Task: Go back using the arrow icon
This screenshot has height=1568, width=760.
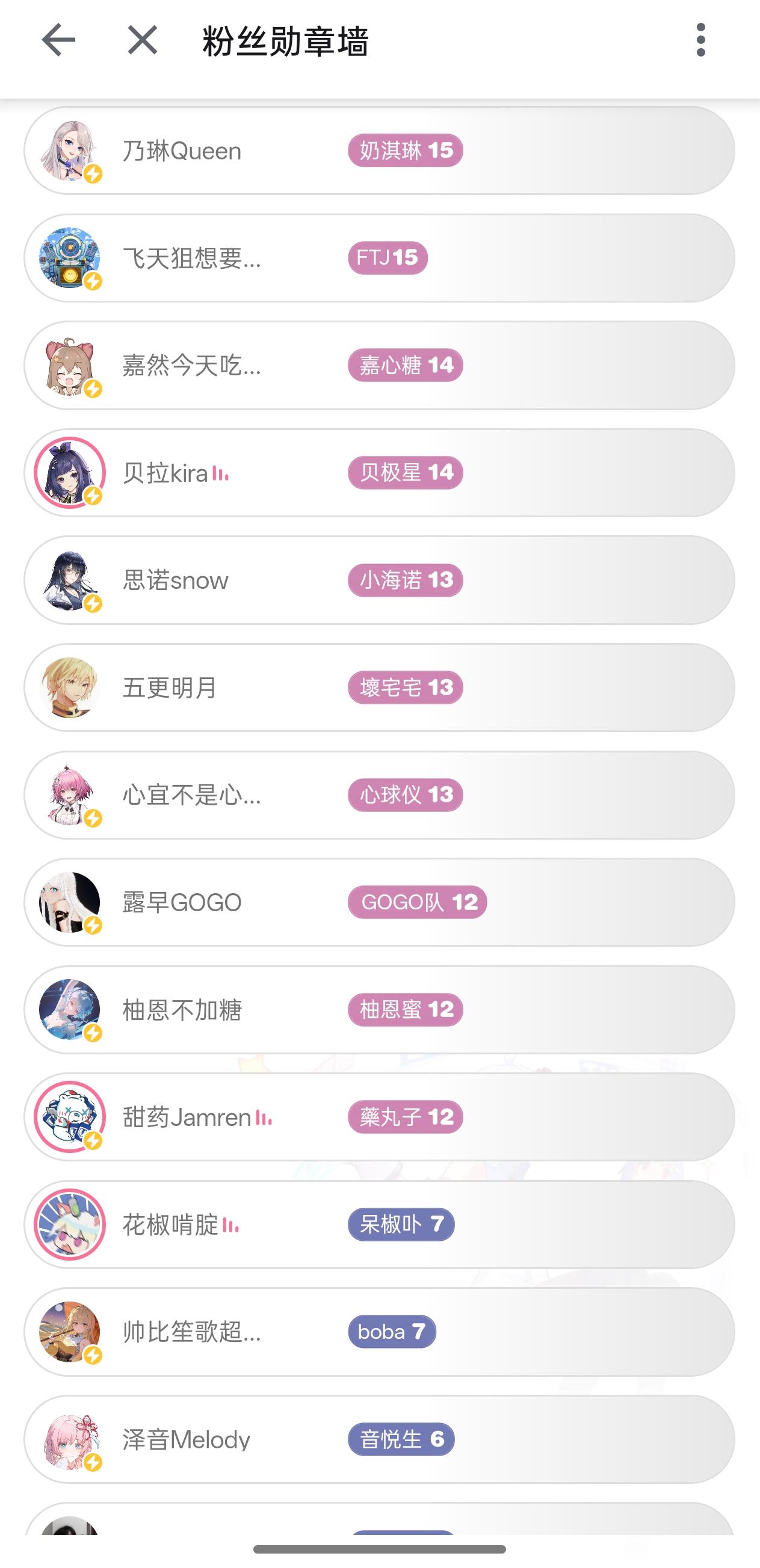Action: pyautogui.click(x=58, y=40)
